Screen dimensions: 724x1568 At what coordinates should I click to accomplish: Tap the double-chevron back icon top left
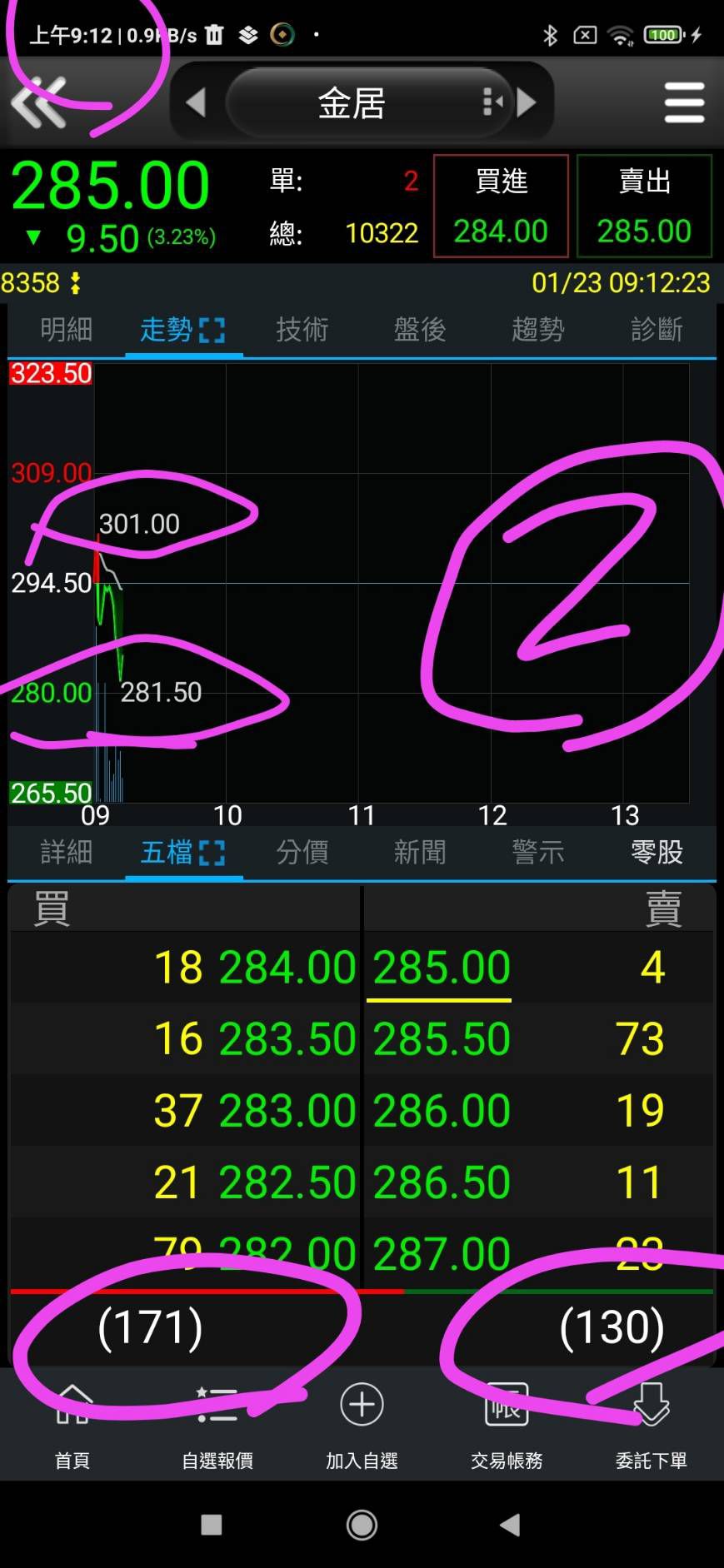coord(39,102)
